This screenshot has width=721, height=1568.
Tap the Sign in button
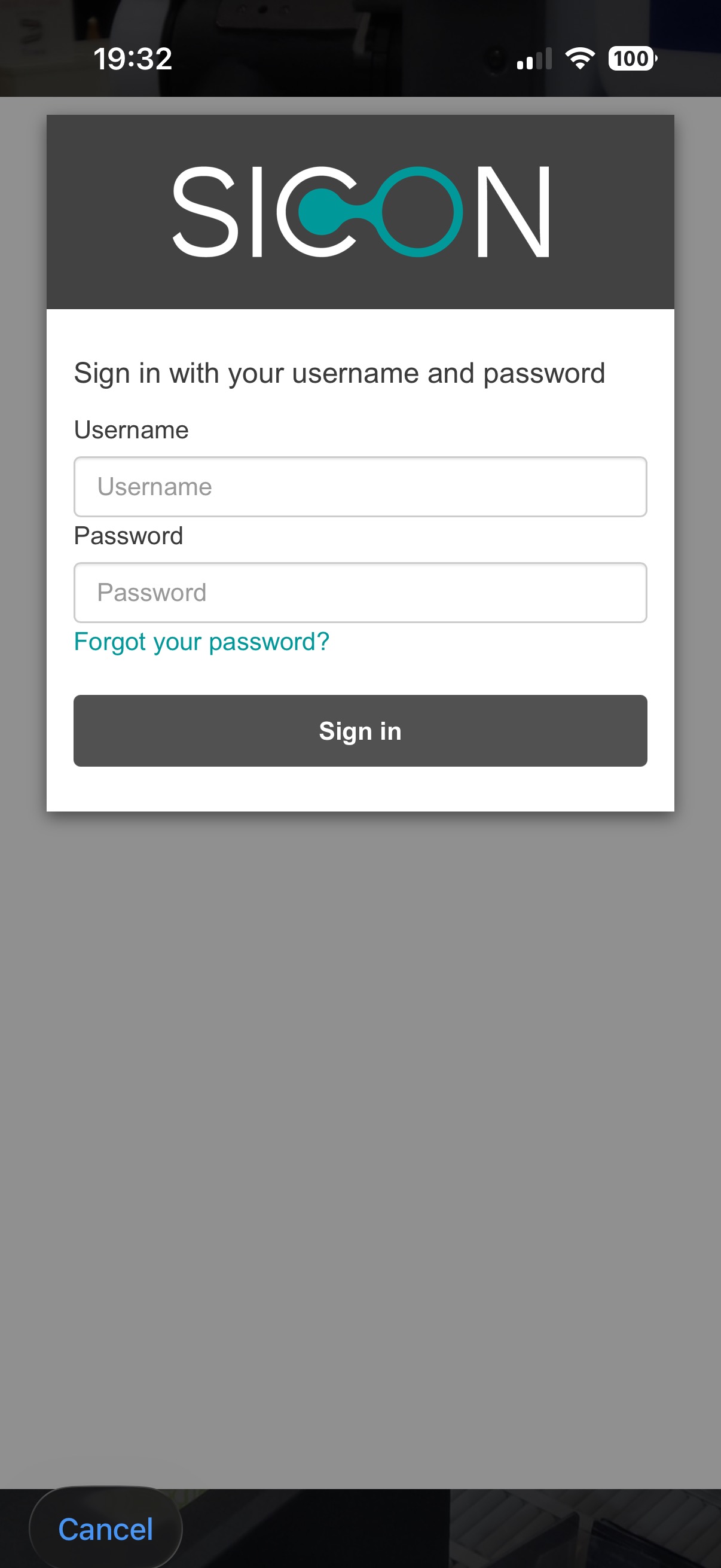360,730
